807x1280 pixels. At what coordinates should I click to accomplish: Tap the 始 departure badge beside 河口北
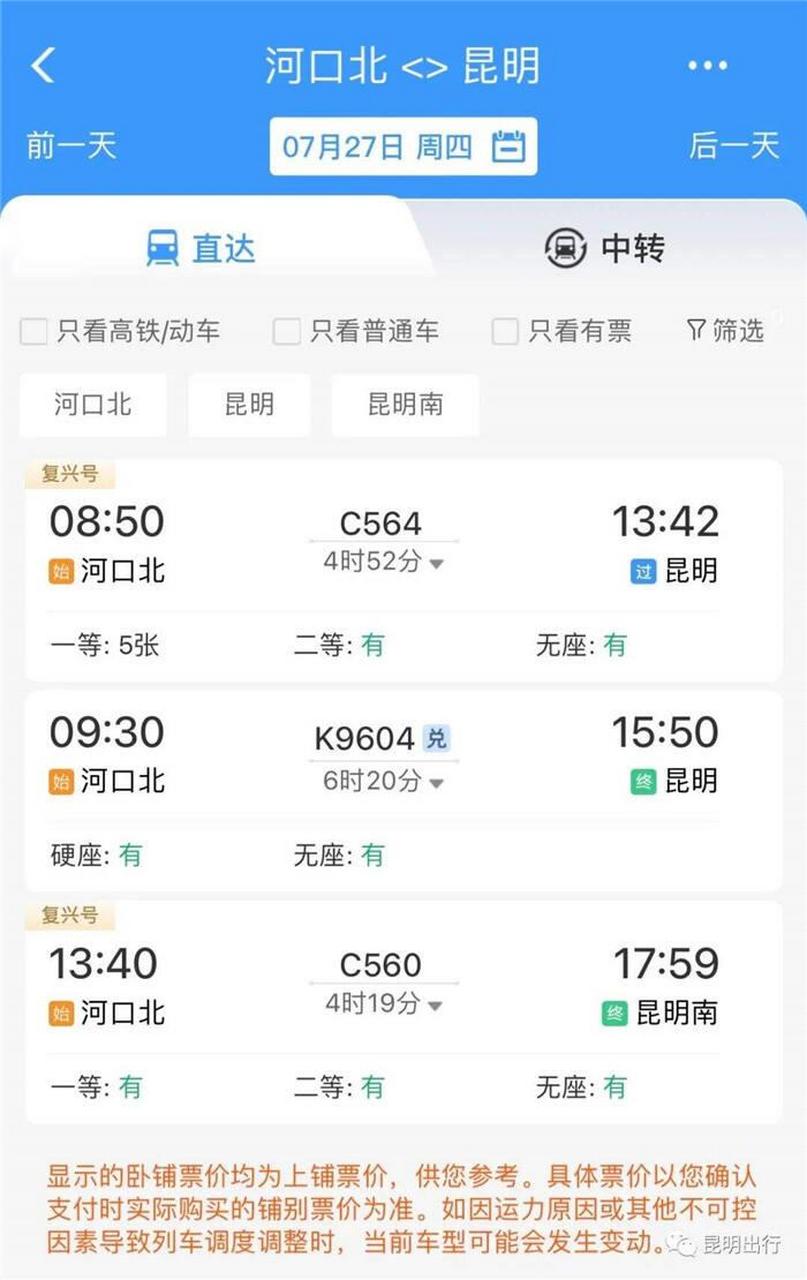pos(61,571)
